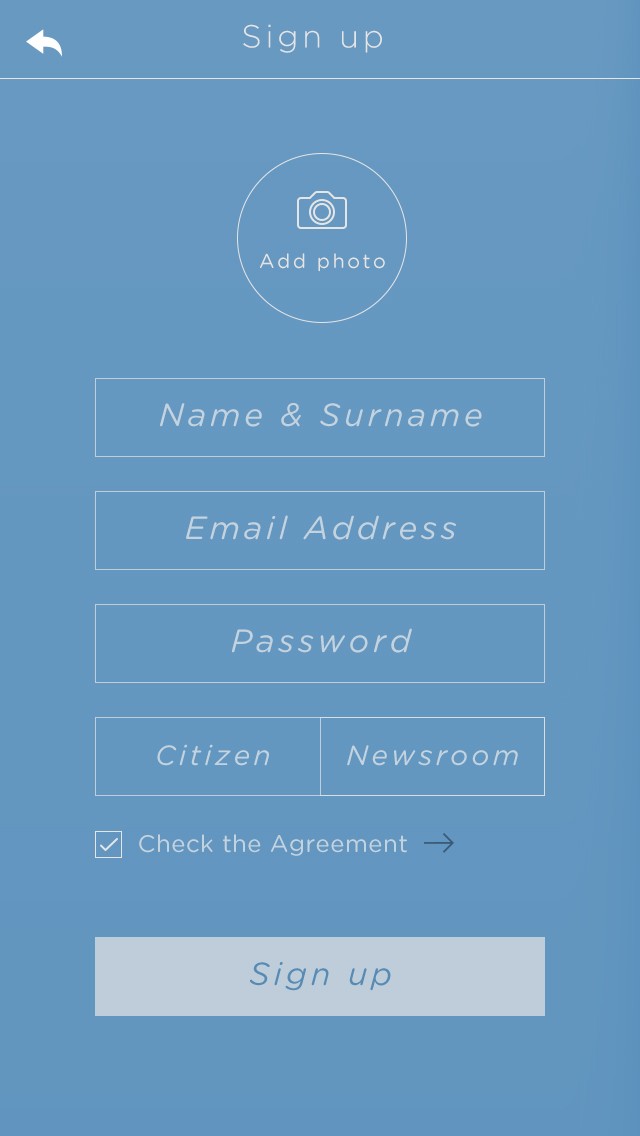Uncheck the Agreement checkbox

109,845
